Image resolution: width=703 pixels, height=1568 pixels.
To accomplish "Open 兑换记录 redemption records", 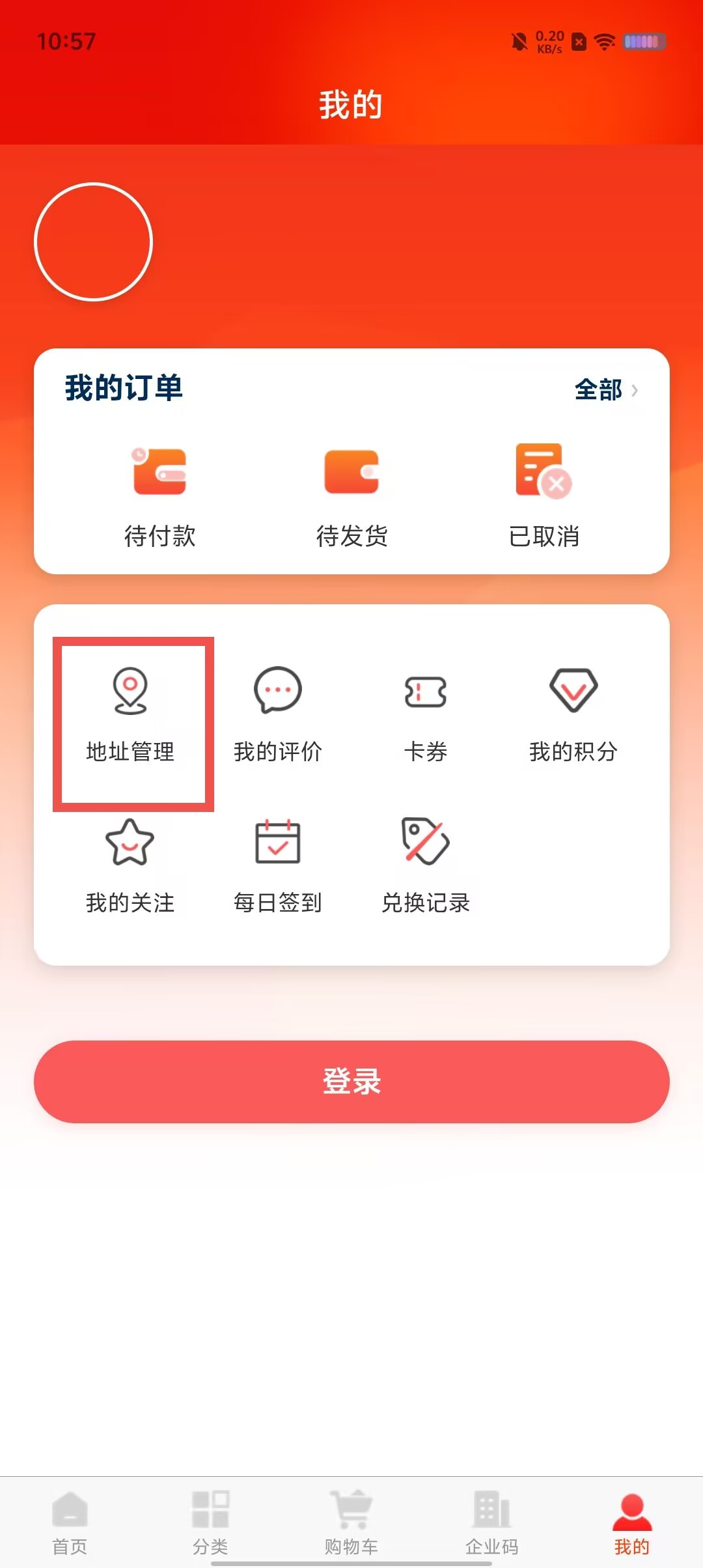I will click(426, 866).
